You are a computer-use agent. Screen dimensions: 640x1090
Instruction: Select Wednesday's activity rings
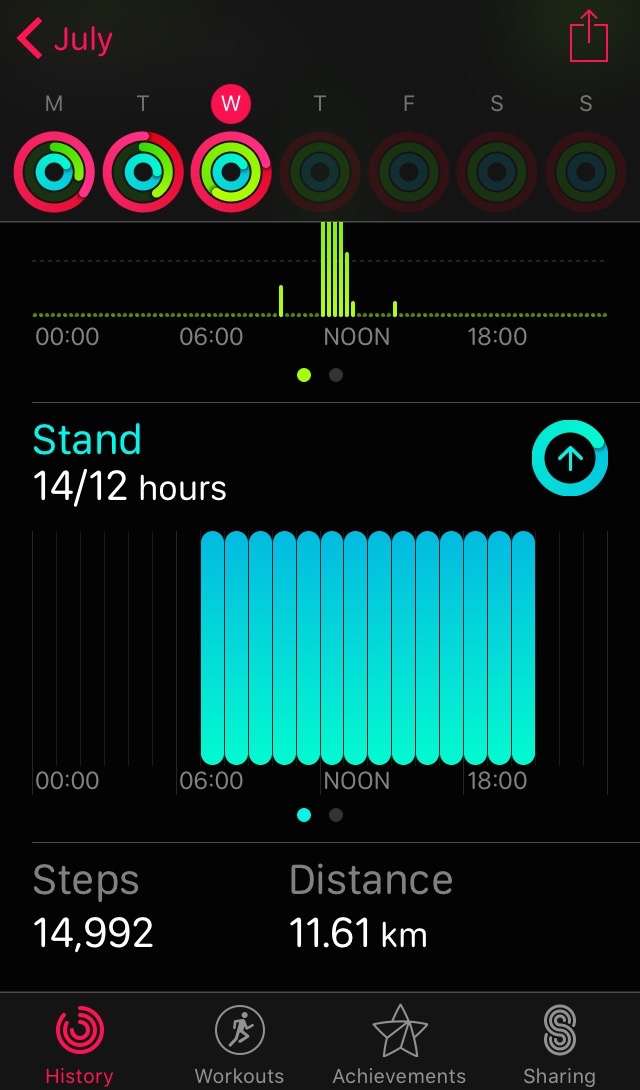point(231,172)
